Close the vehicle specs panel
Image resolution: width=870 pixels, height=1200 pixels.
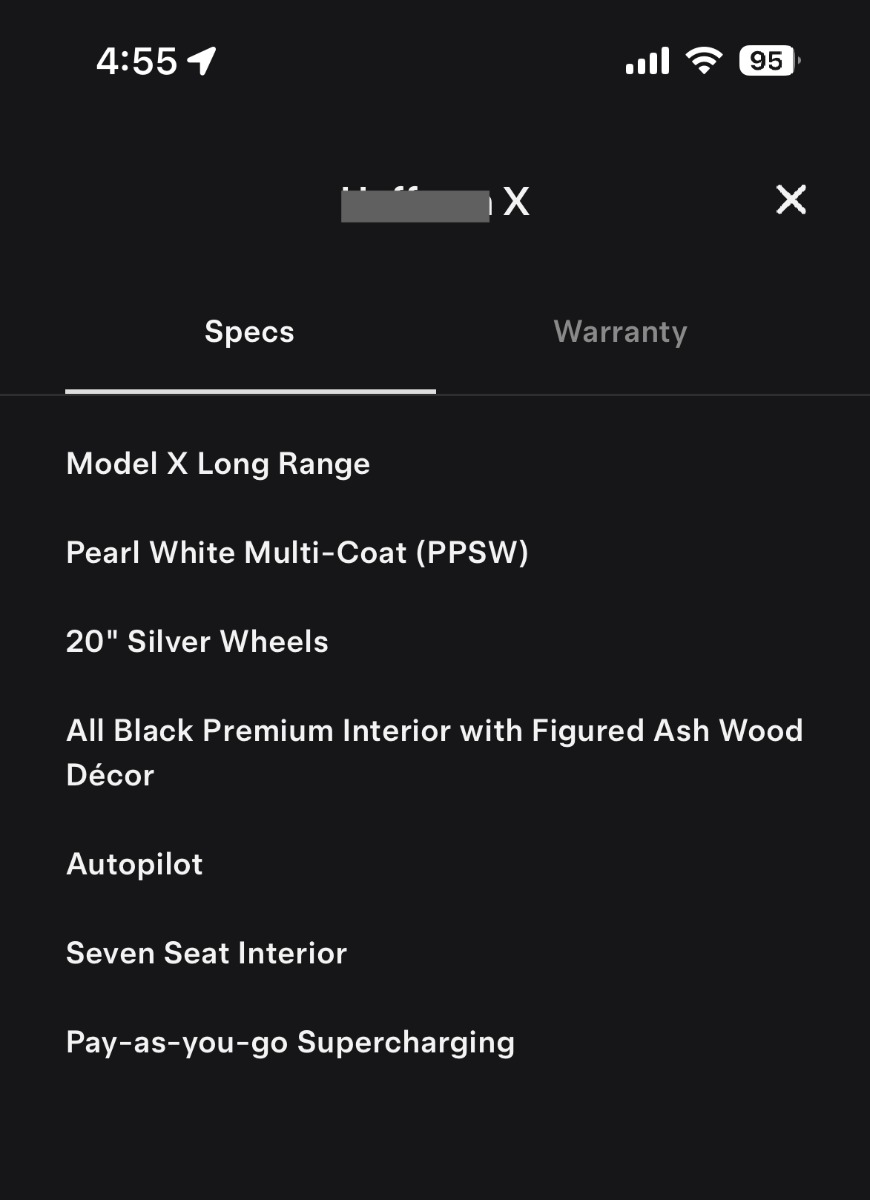[x=791, y=200]
